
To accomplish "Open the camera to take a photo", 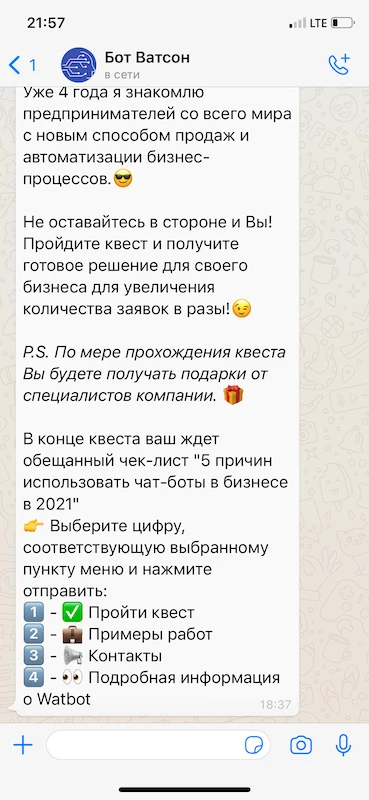I will click(x=301, y=745).
